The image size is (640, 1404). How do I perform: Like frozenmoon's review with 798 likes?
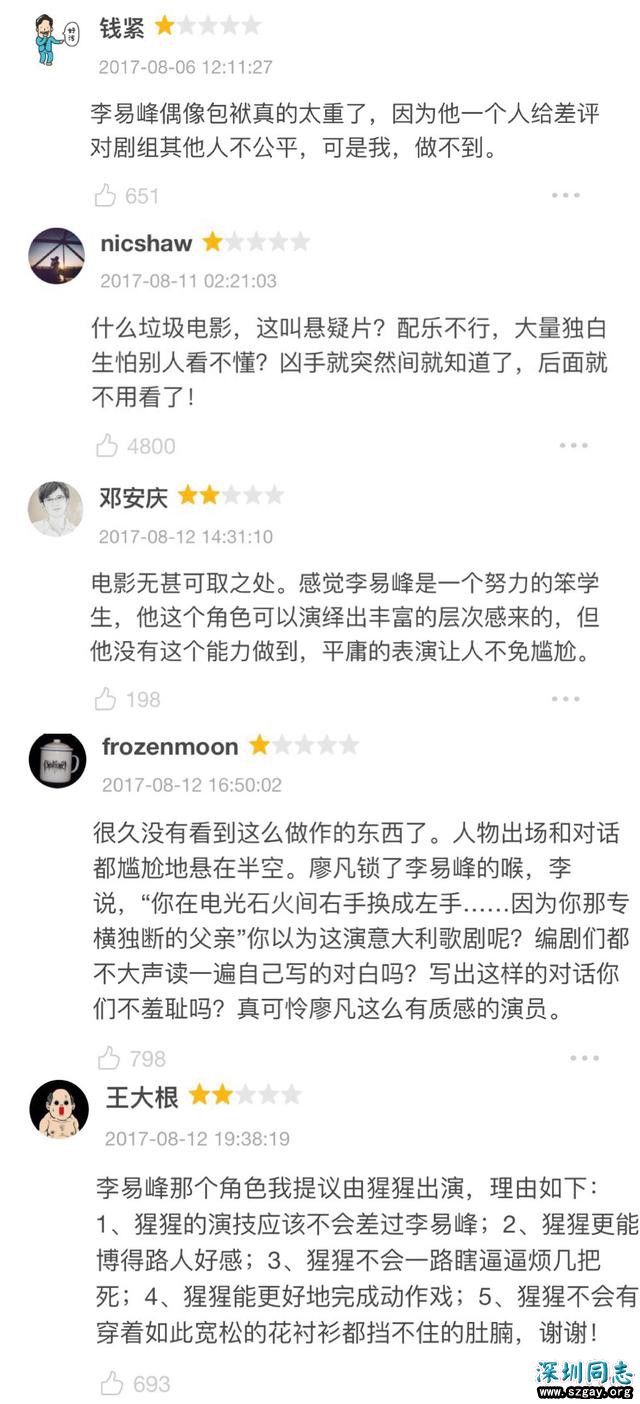(109, 1058)
